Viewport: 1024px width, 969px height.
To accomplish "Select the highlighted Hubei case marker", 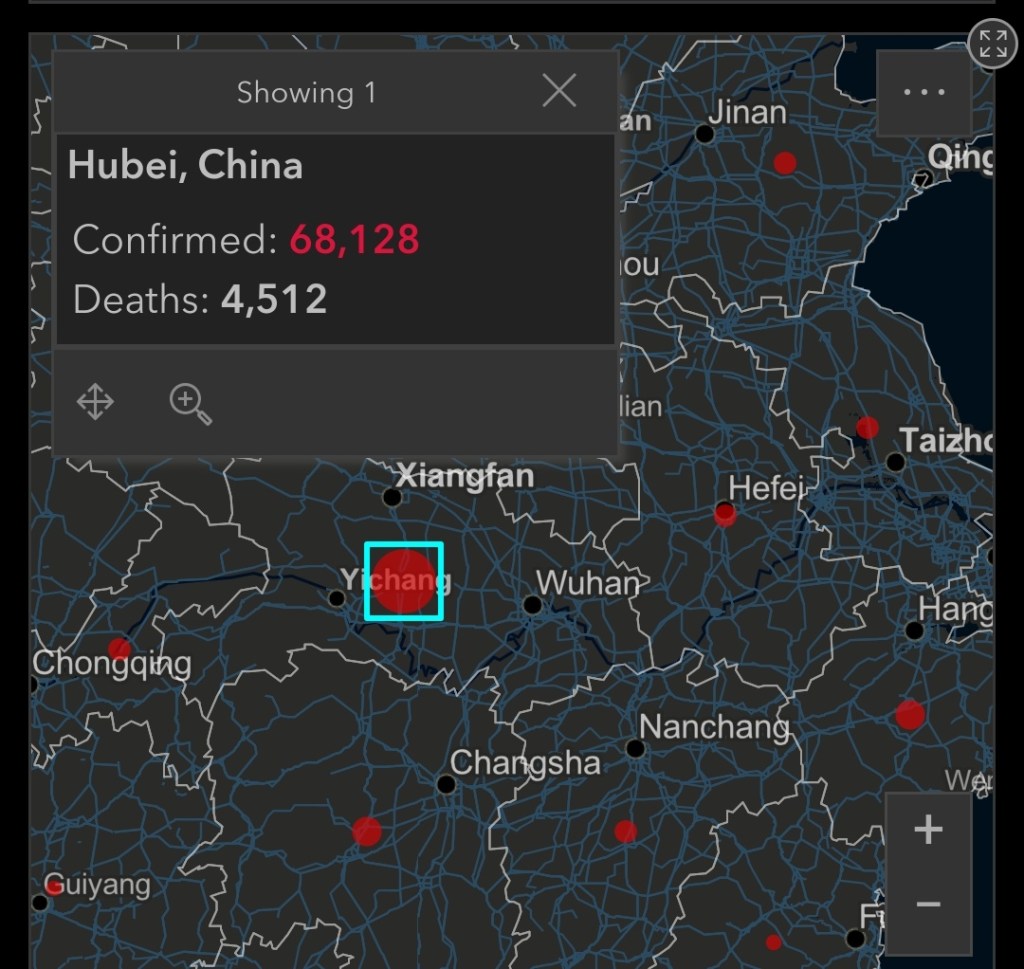I will coord(403,581).
